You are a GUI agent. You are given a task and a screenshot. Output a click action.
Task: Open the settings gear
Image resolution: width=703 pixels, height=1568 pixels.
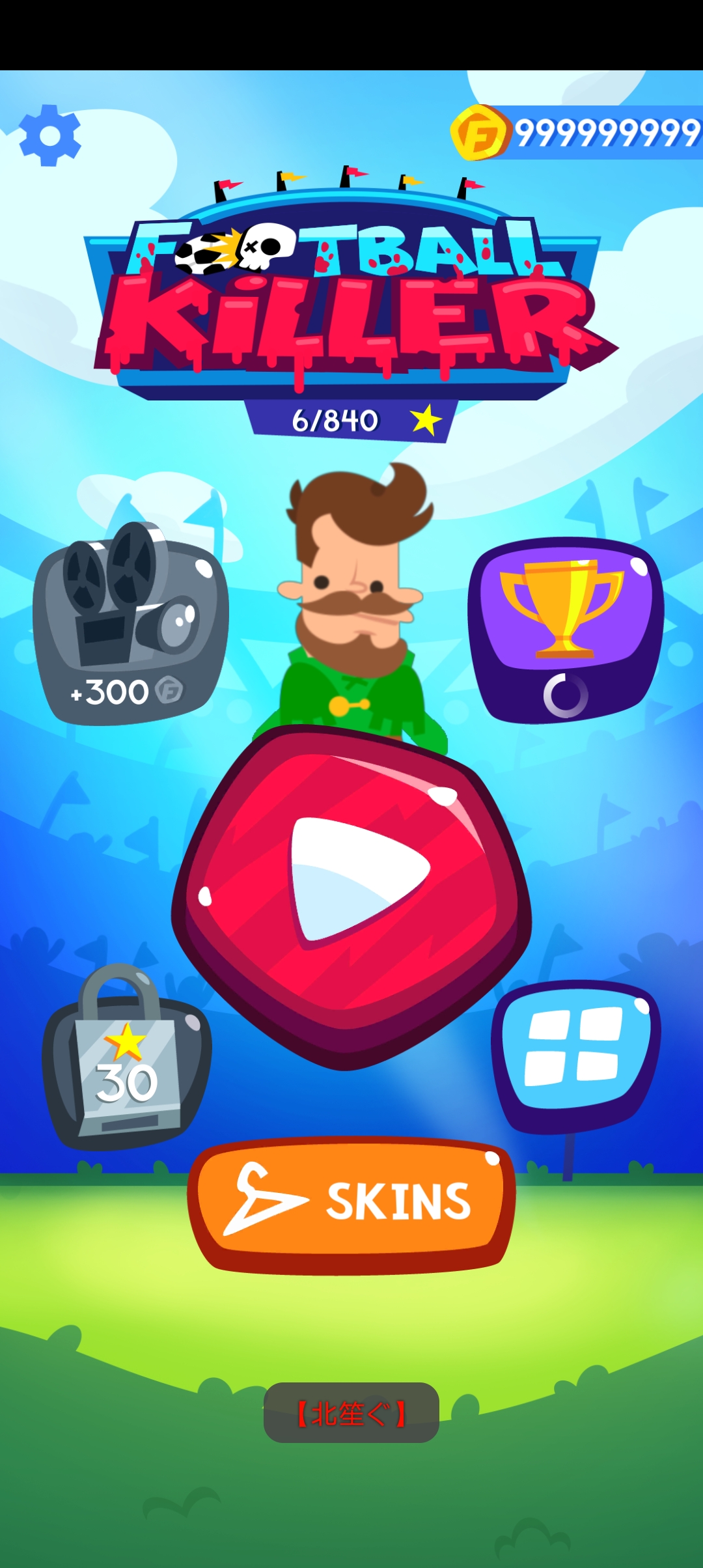pos(49,135)
